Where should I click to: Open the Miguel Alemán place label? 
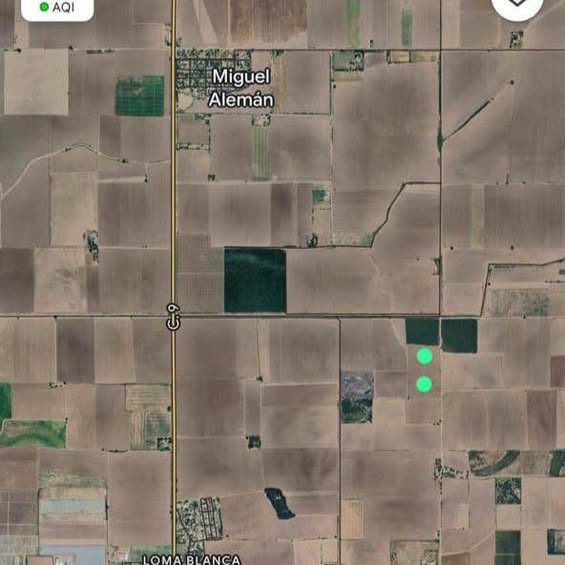coord(241,88)
